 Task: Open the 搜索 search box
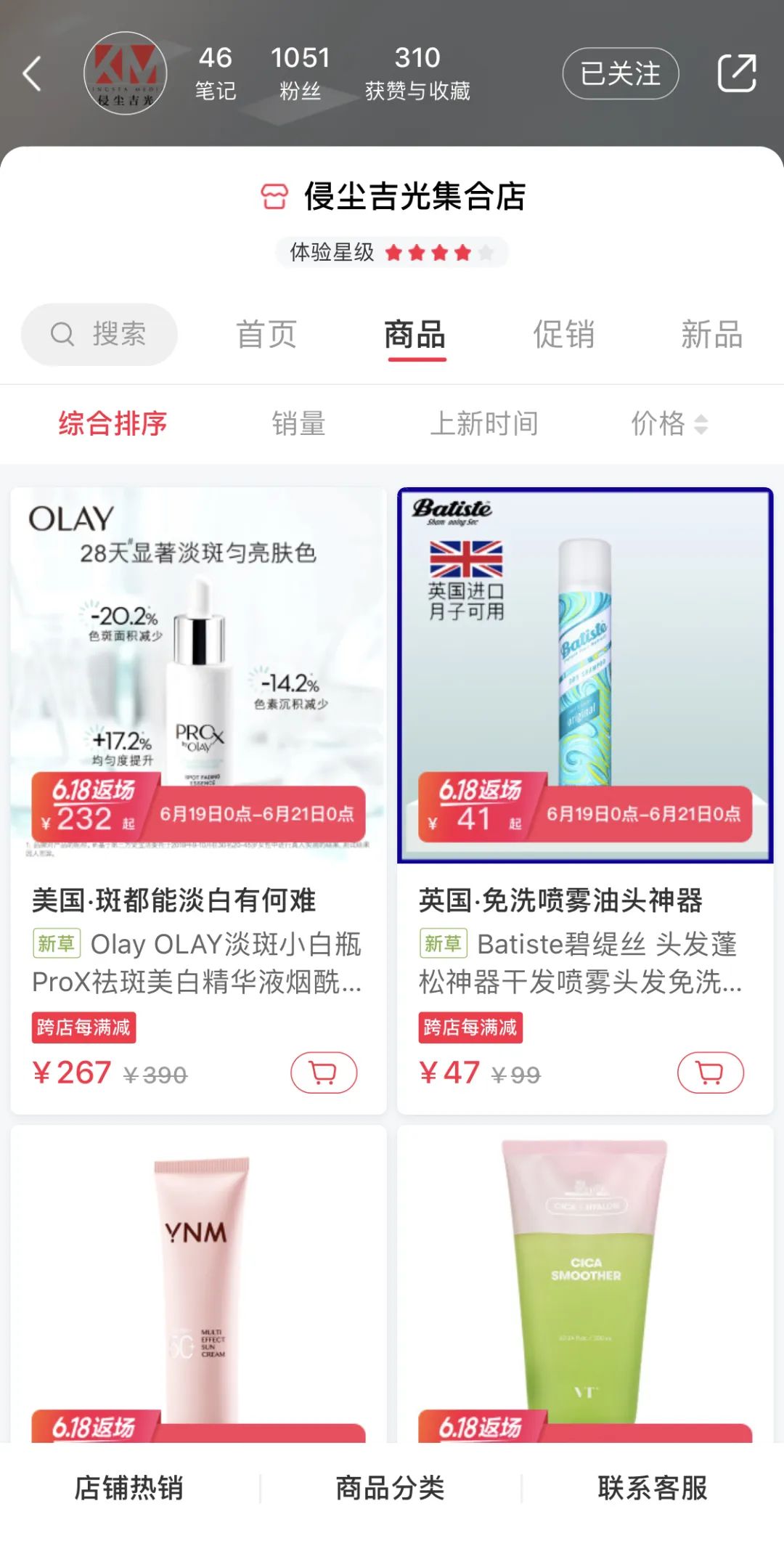[99, 335]
